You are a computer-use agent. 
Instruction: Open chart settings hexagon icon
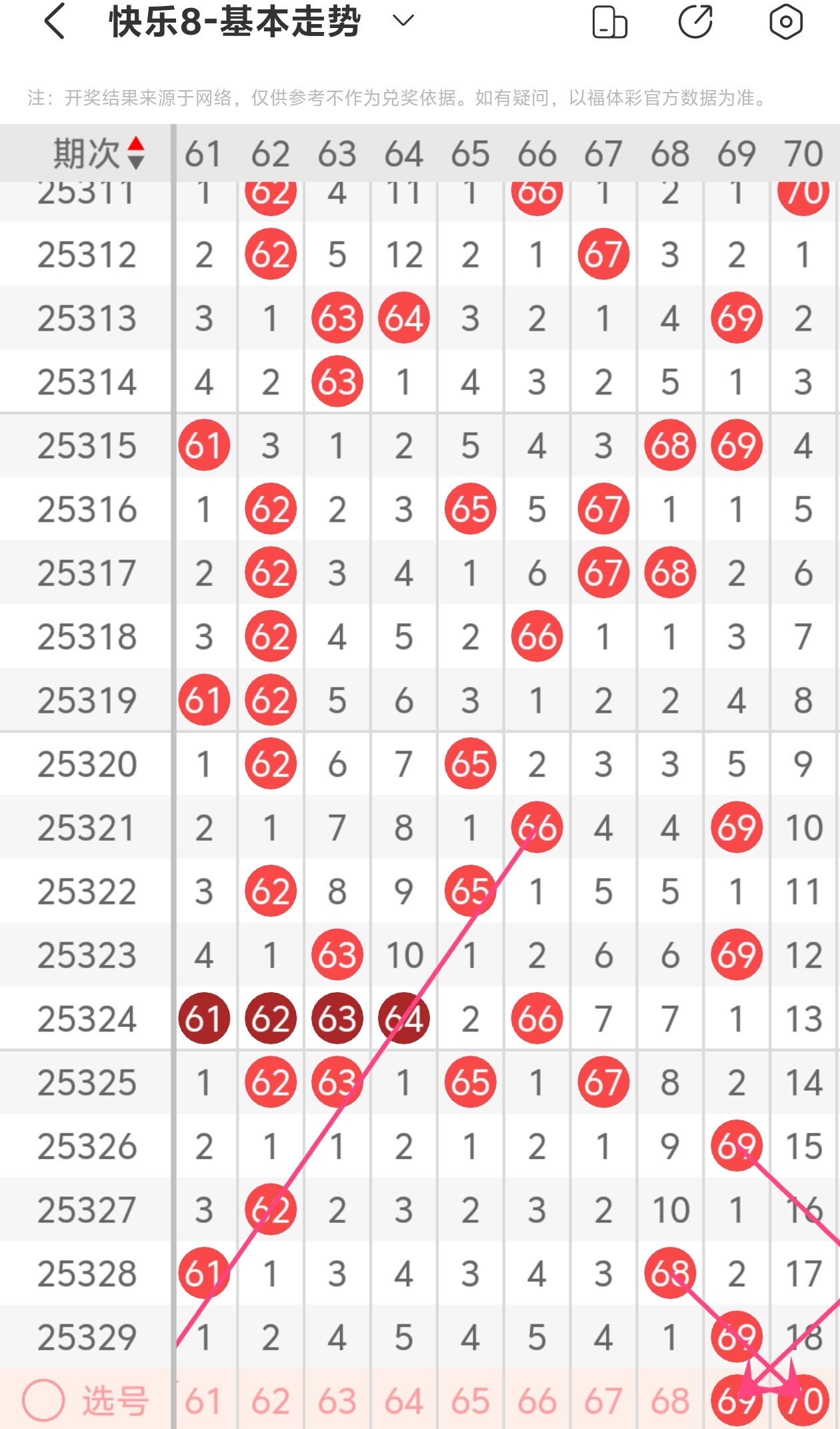pos(785,22)
